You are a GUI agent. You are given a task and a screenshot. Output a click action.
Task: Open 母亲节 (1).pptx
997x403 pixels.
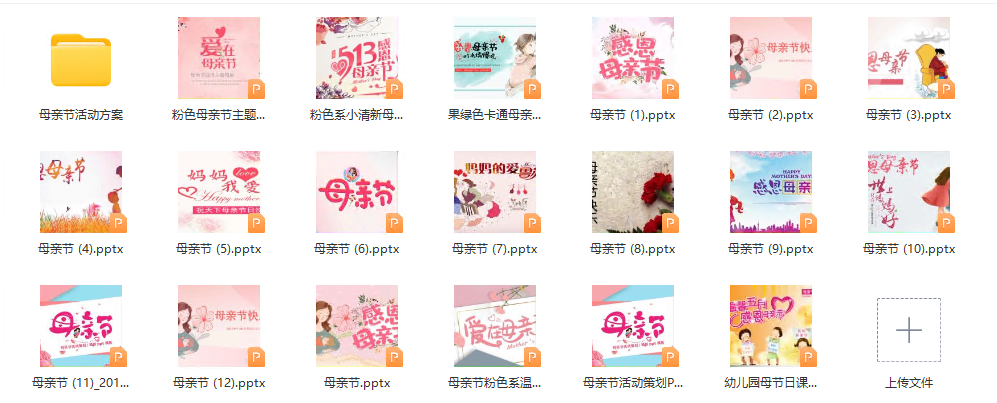633,58
